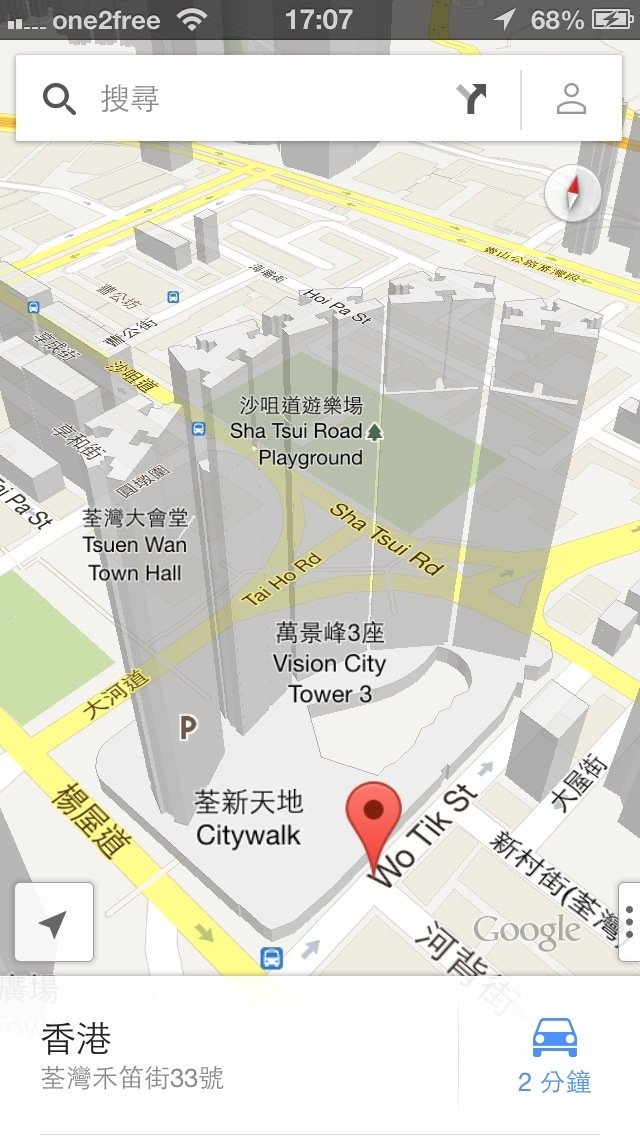Select Sha Tsui Road Playground on the map

pyautogui.click(x=297, y=432)
